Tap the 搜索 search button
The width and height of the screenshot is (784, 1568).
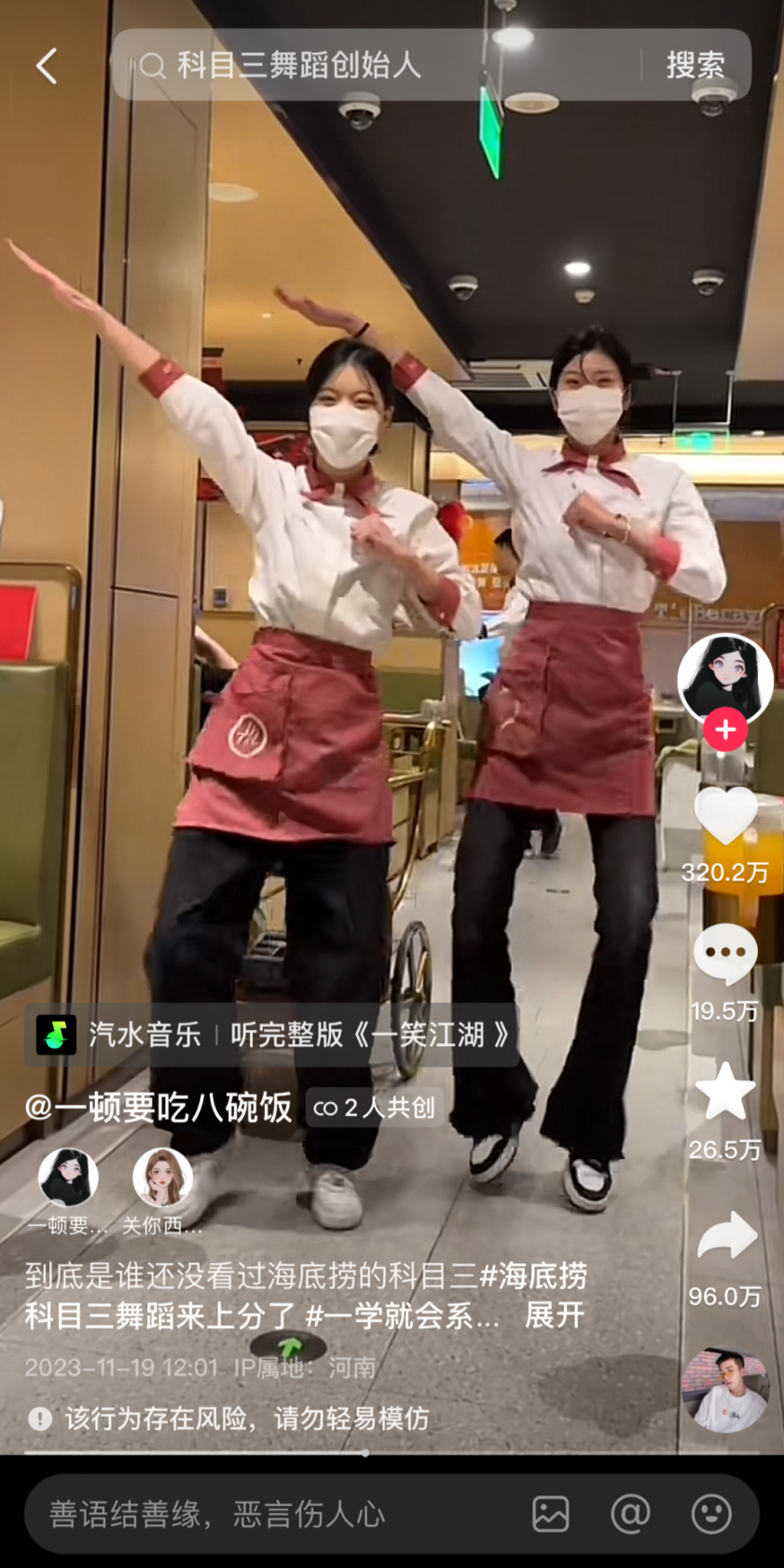coord(695,65)
